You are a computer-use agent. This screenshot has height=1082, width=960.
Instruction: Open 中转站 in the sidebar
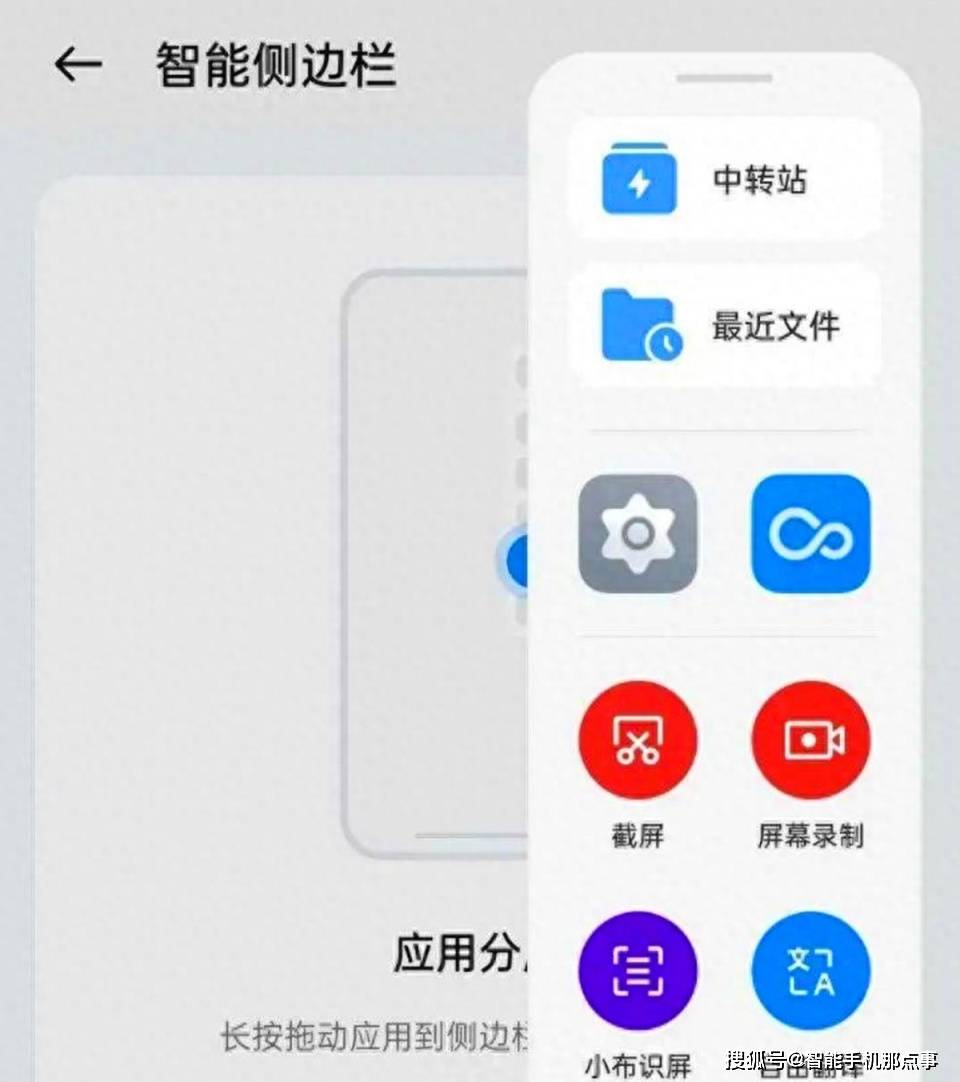coord(724,180)
